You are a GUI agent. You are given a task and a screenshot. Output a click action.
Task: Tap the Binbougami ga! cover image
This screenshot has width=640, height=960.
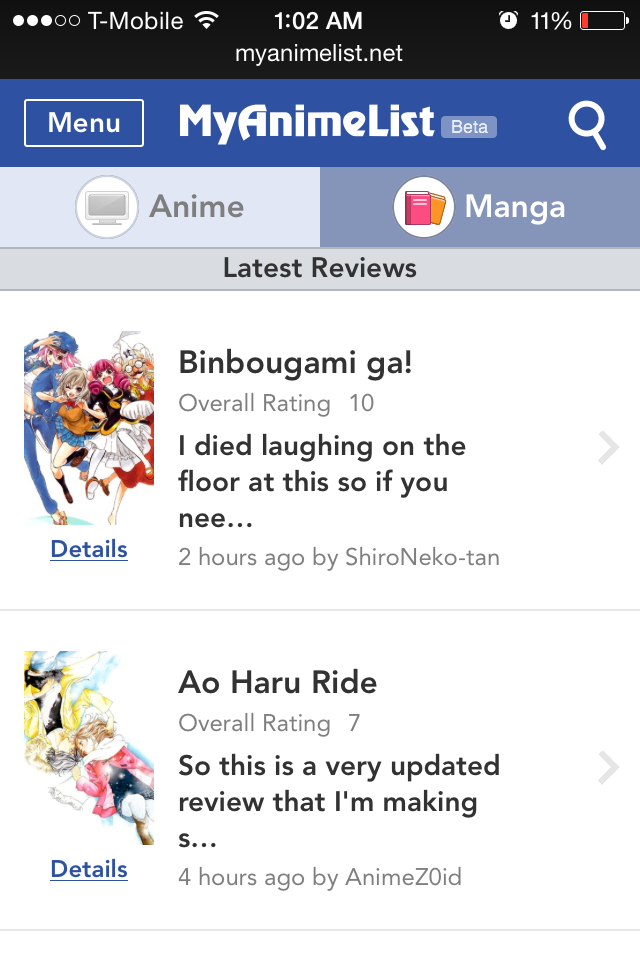coord(89,428)
